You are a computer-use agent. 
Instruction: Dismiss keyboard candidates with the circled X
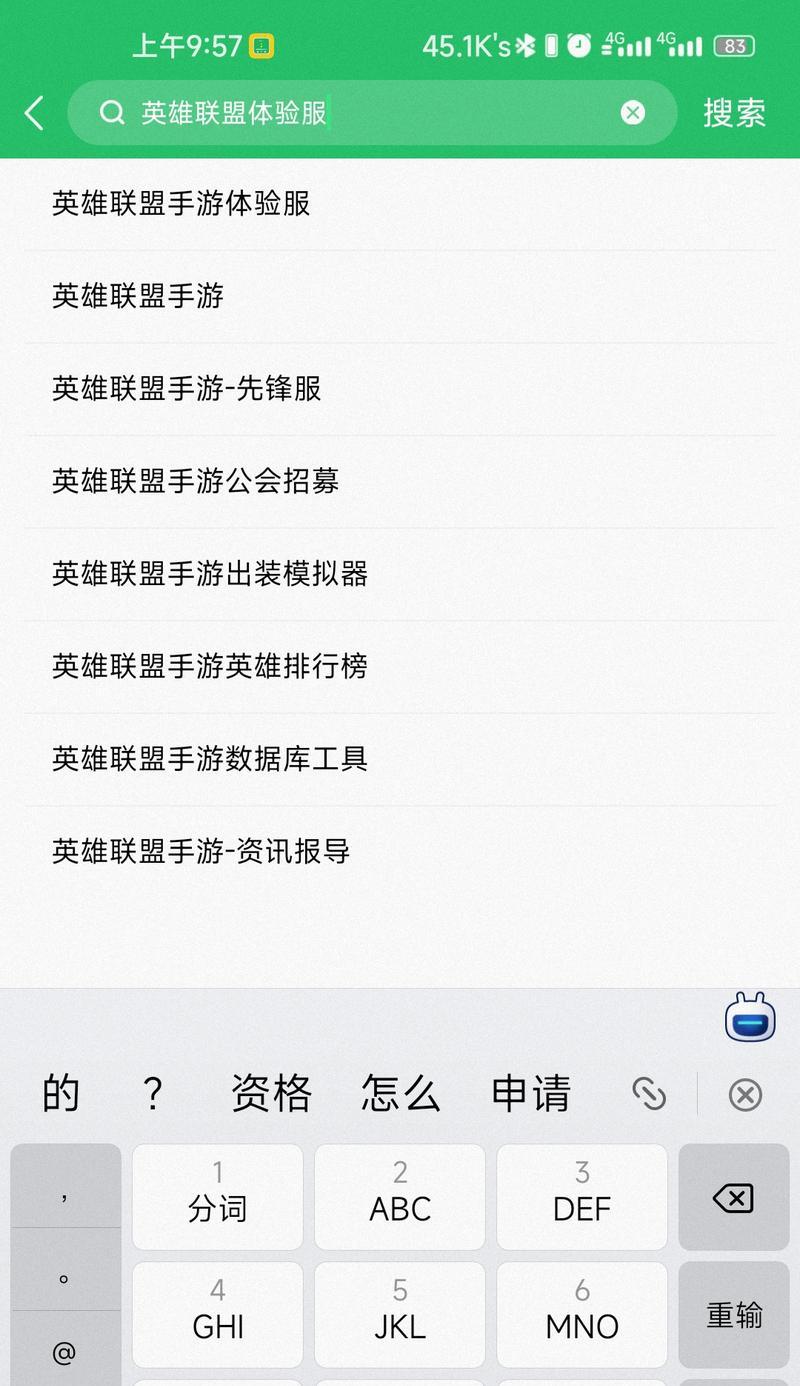(745, 1095)
